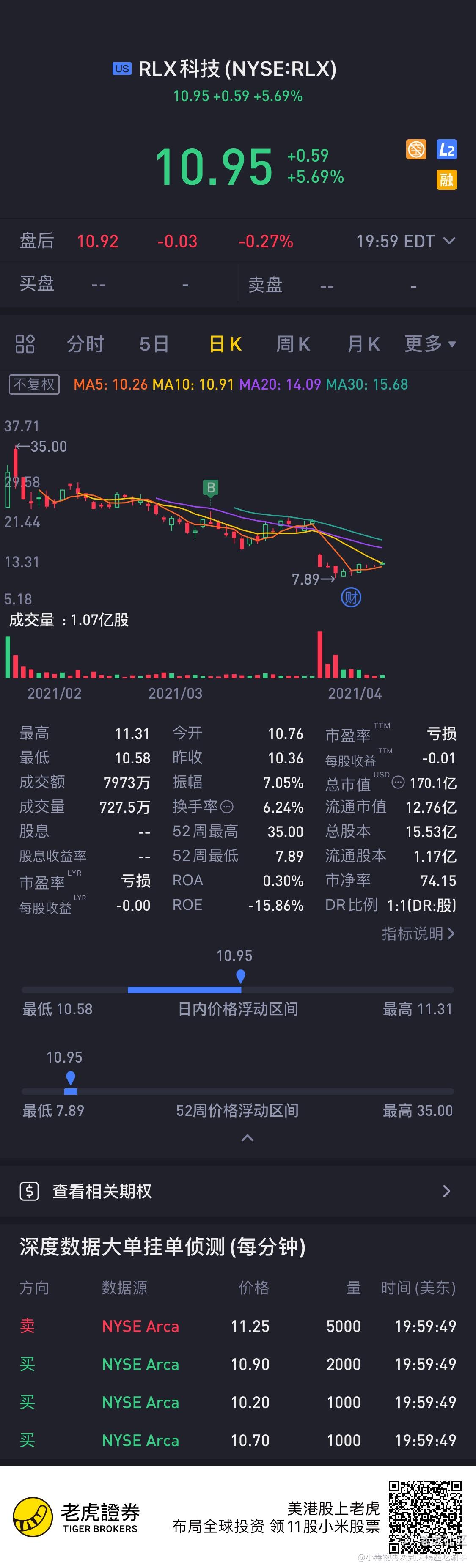
Task: Open the chart layout grid icon
Action: [25, 345]
